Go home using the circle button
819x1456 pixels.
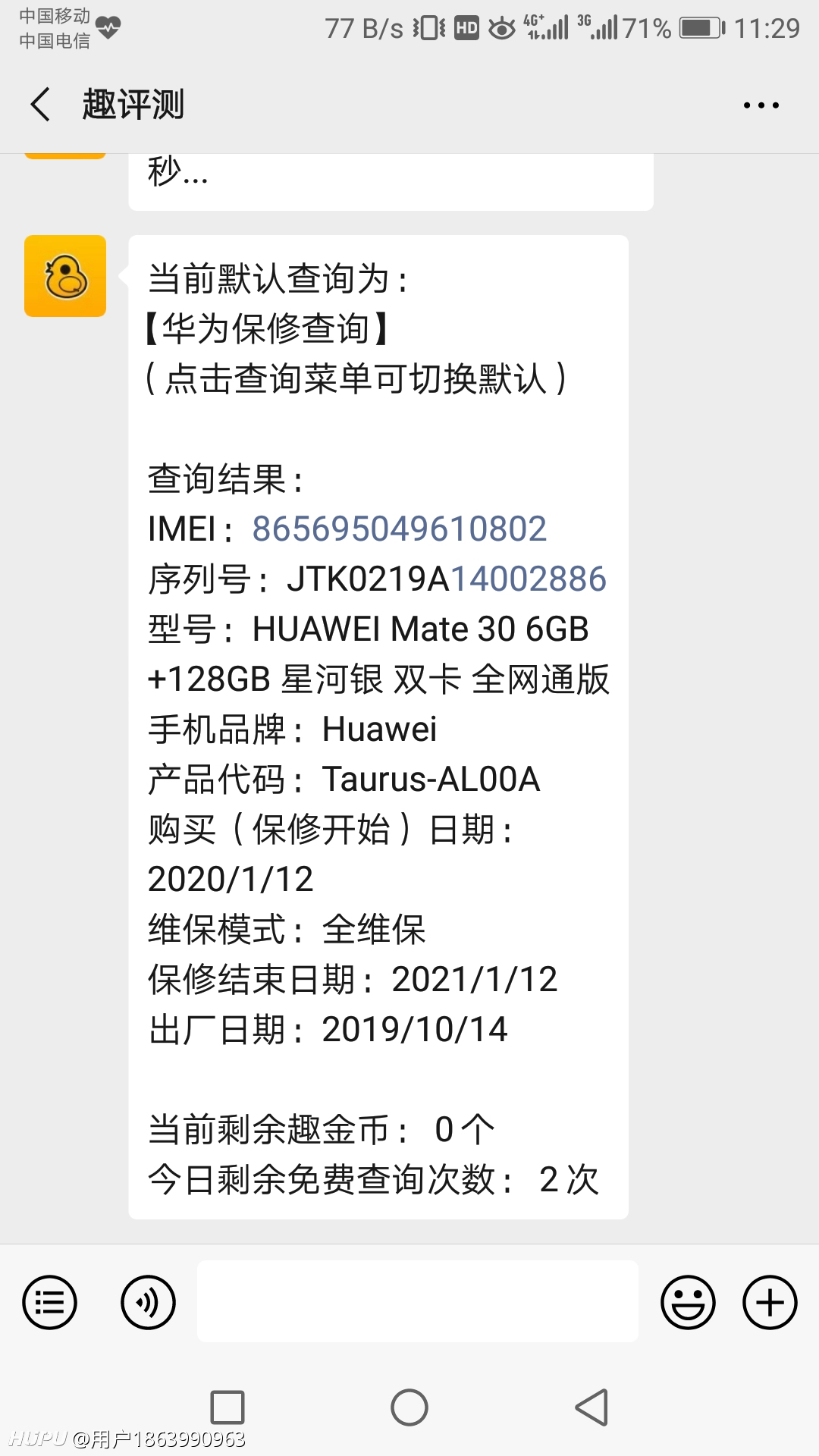[x=409, y=1407]
